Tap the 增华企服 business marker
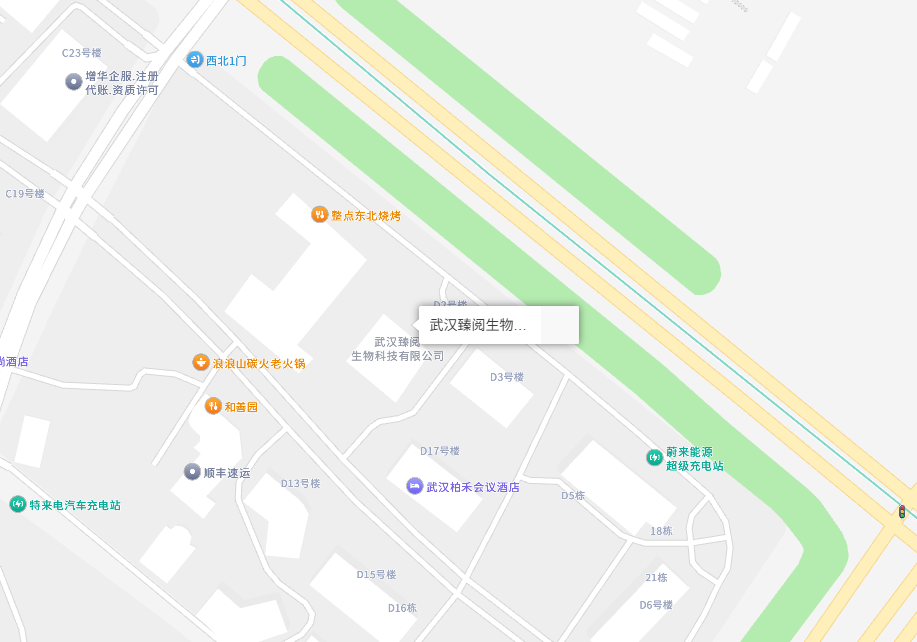Image resolution: width=917 pixels, height=642 pixels. (x=74, y=82)
